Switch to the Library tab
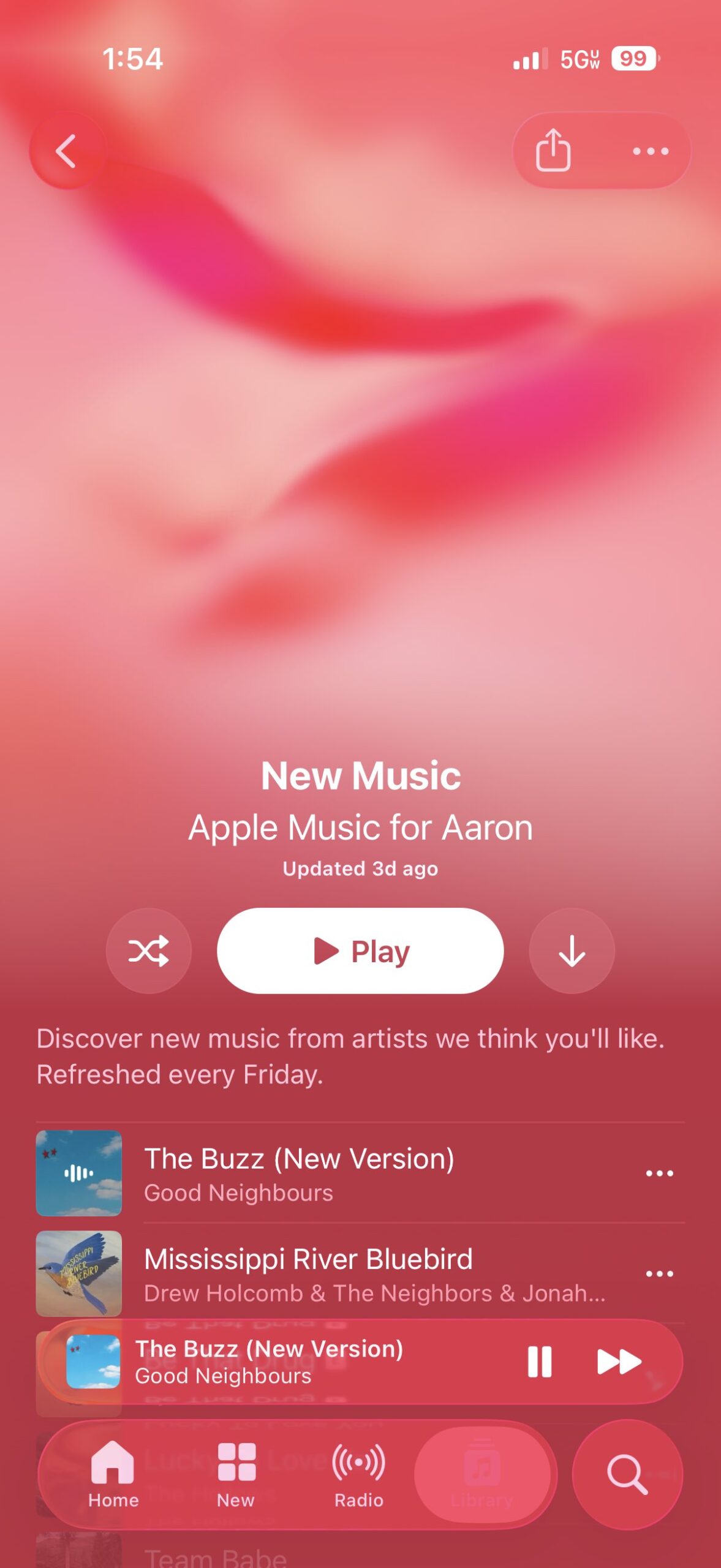The height and width of the screenshot is (1568, 721). [482, 1474]
